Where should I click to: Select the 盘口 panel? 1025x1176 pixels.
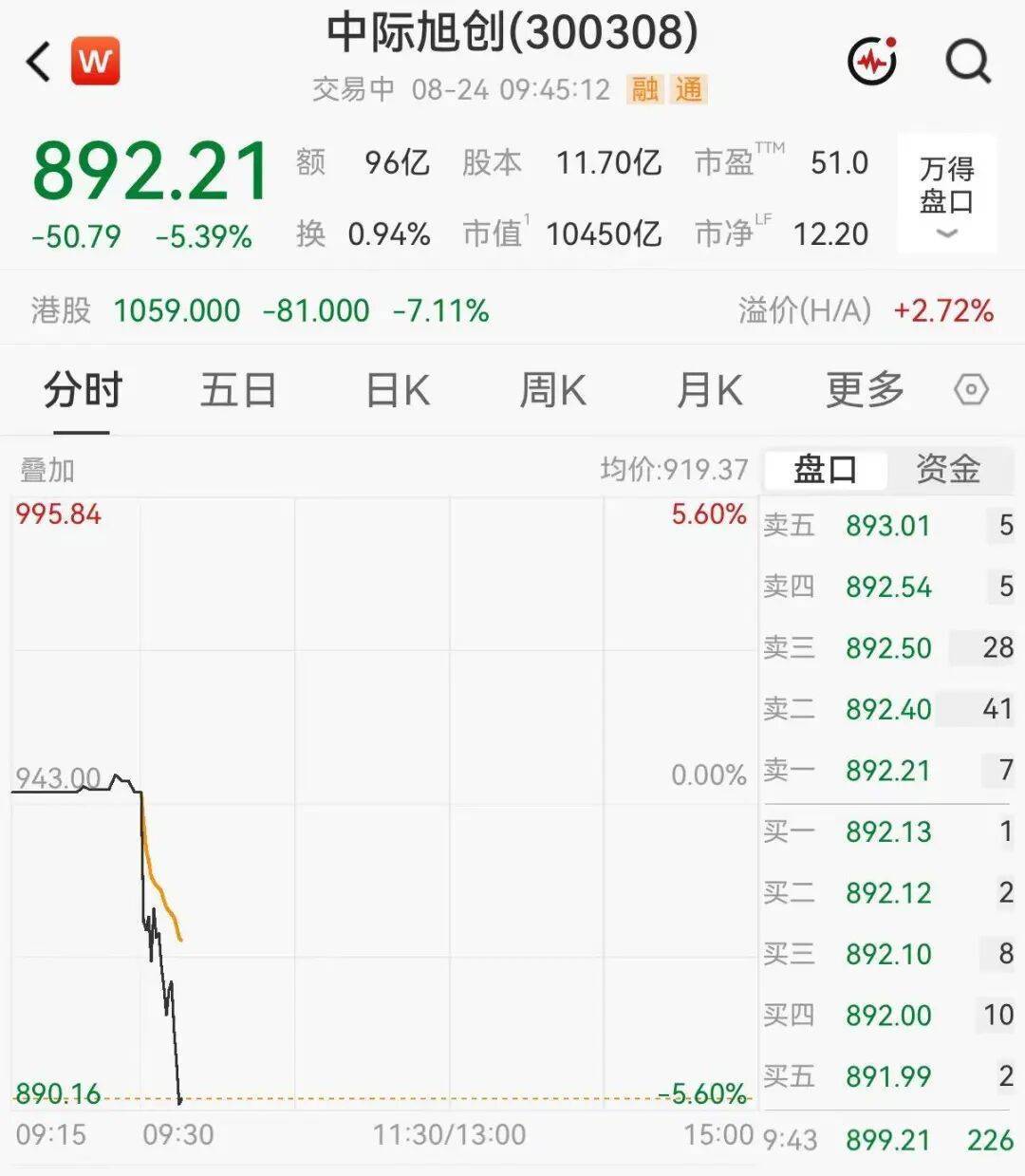click(x=825, y=469)
